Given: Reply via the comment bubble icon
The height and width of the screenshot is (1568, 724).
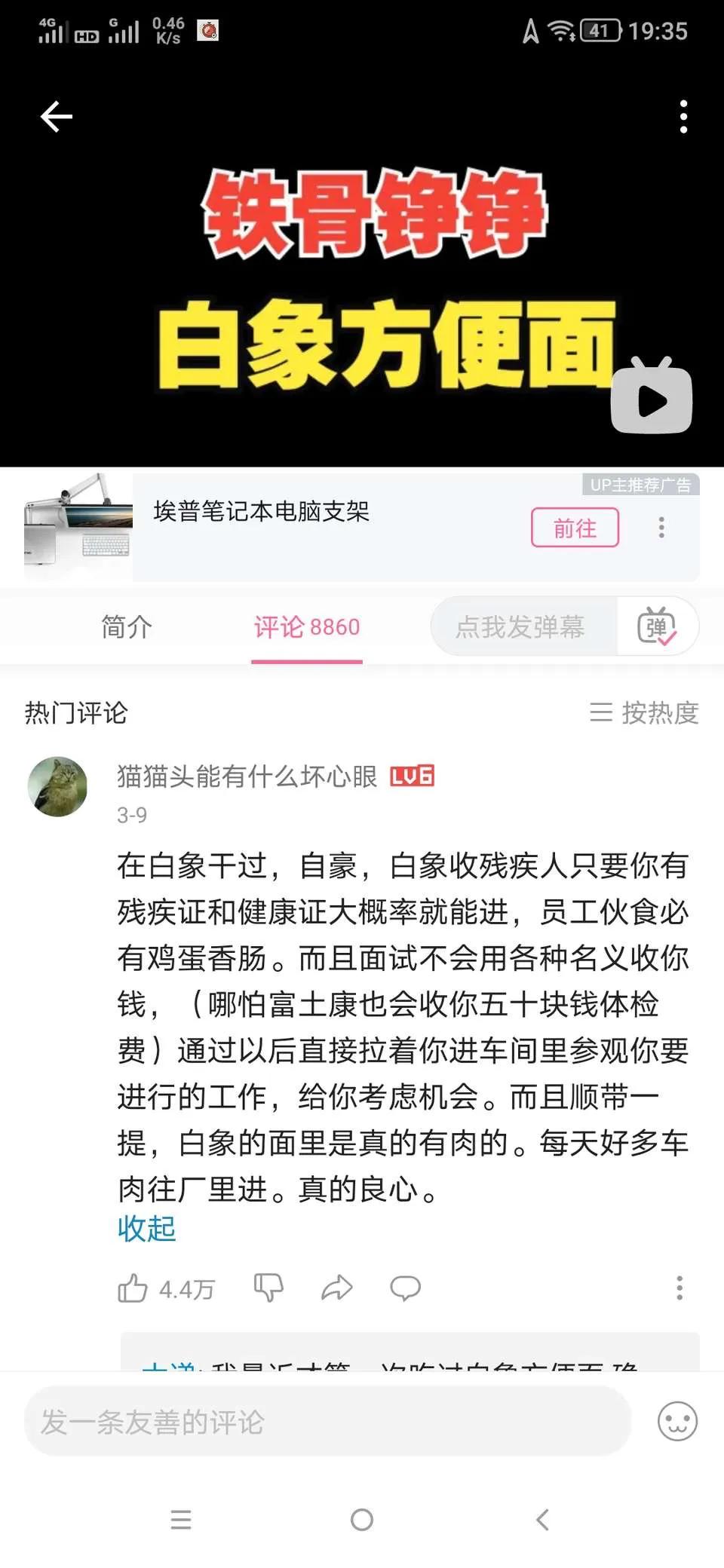Looking at the screenshot, I should (406, 1288).
